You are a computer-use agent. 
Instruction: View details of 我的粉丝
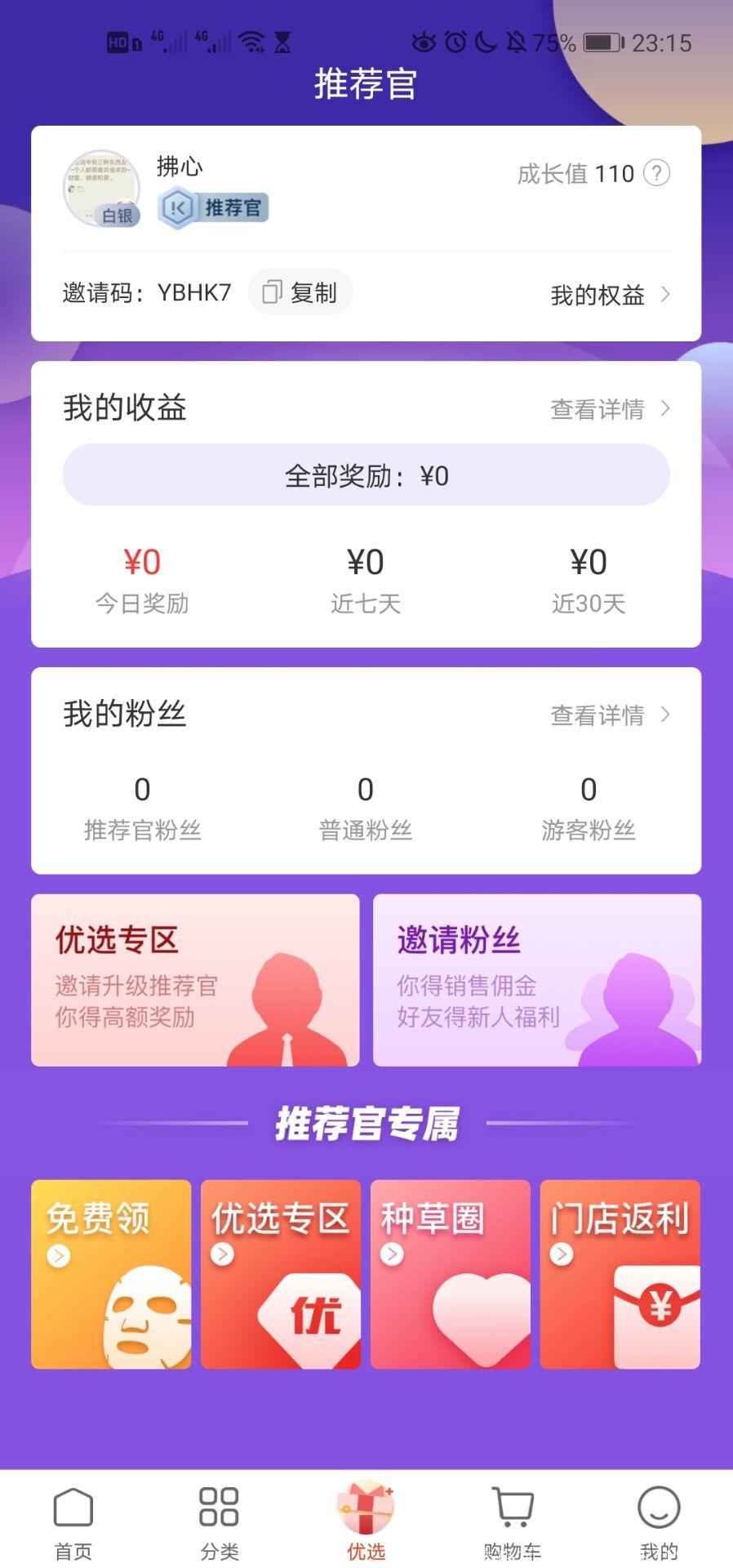609,715
